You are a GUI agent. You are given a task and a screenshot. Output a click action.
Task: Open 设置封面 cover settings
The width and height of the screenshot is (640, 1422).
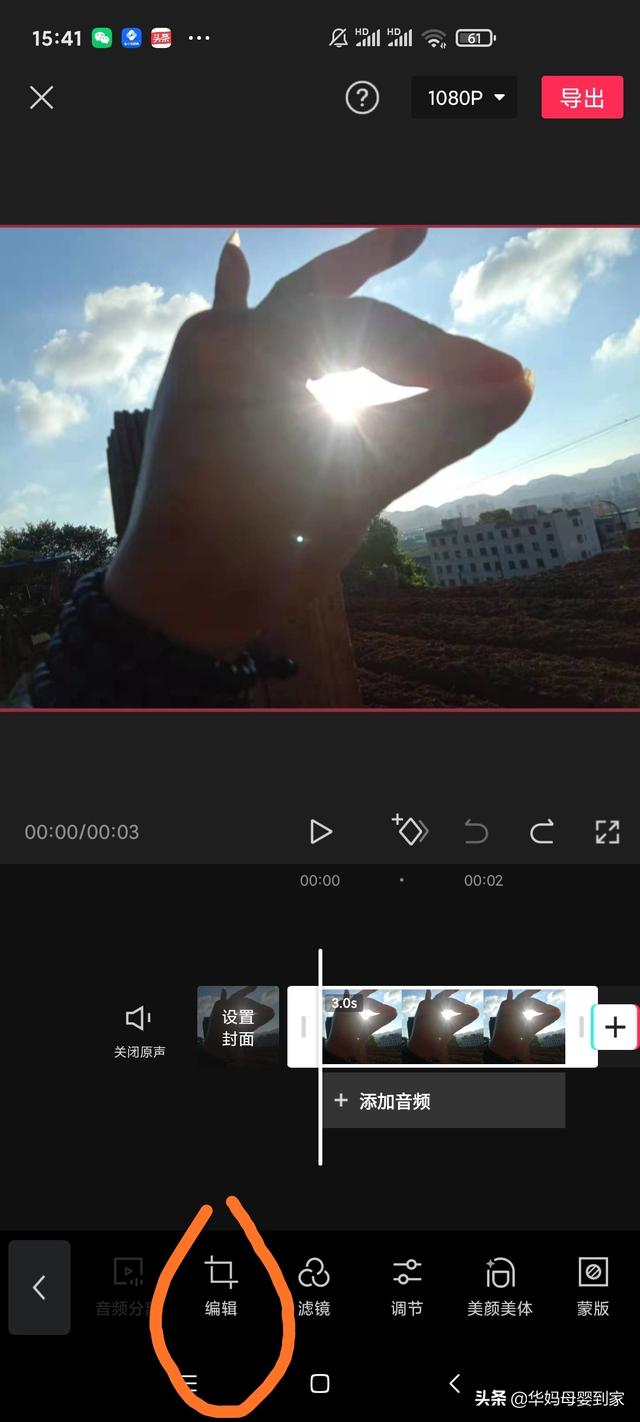tap(238, 1027)
